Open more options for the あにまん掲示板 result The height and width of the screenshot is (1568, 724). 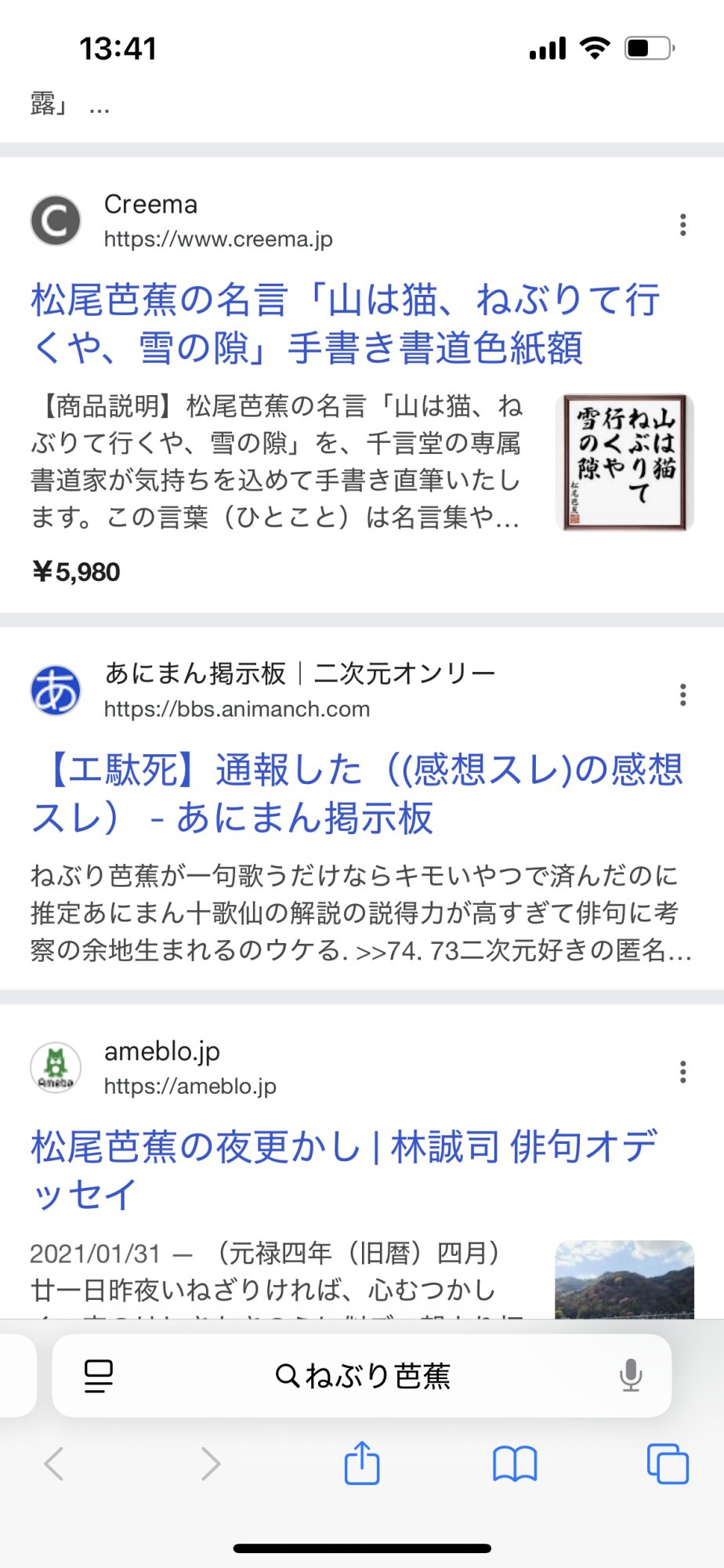[683, 695]
